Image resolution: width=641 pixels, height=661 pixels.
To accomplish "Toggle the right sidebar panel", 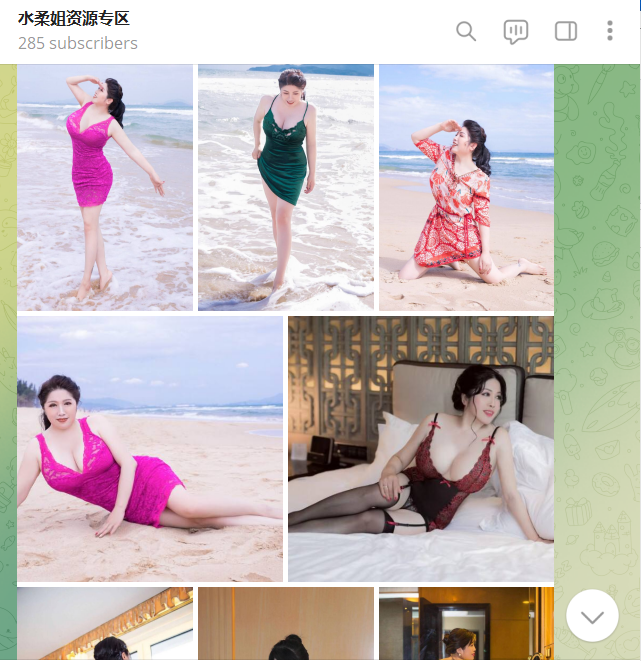I will click(x=565, y=31).
